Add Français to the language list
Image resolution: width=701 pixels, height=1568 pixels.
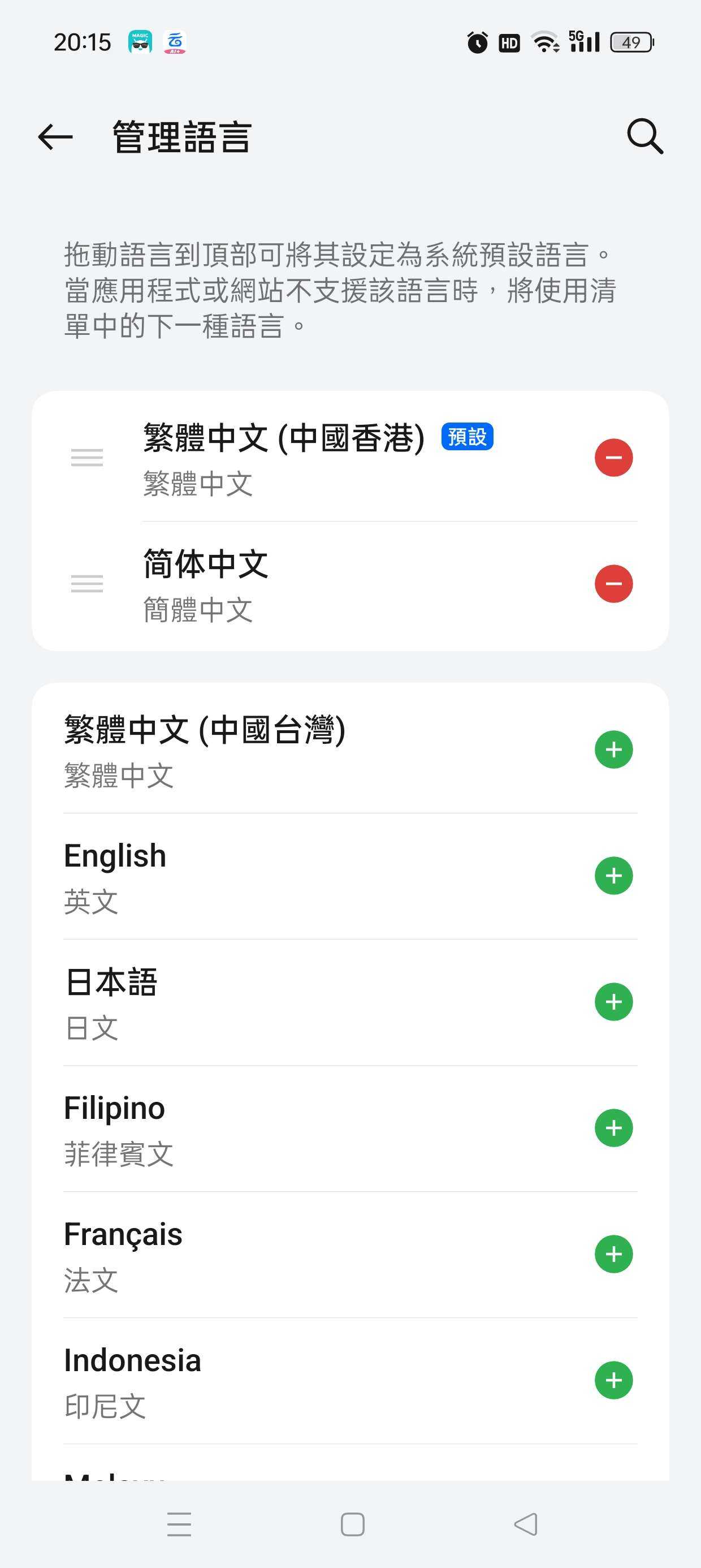(613, 1254)
